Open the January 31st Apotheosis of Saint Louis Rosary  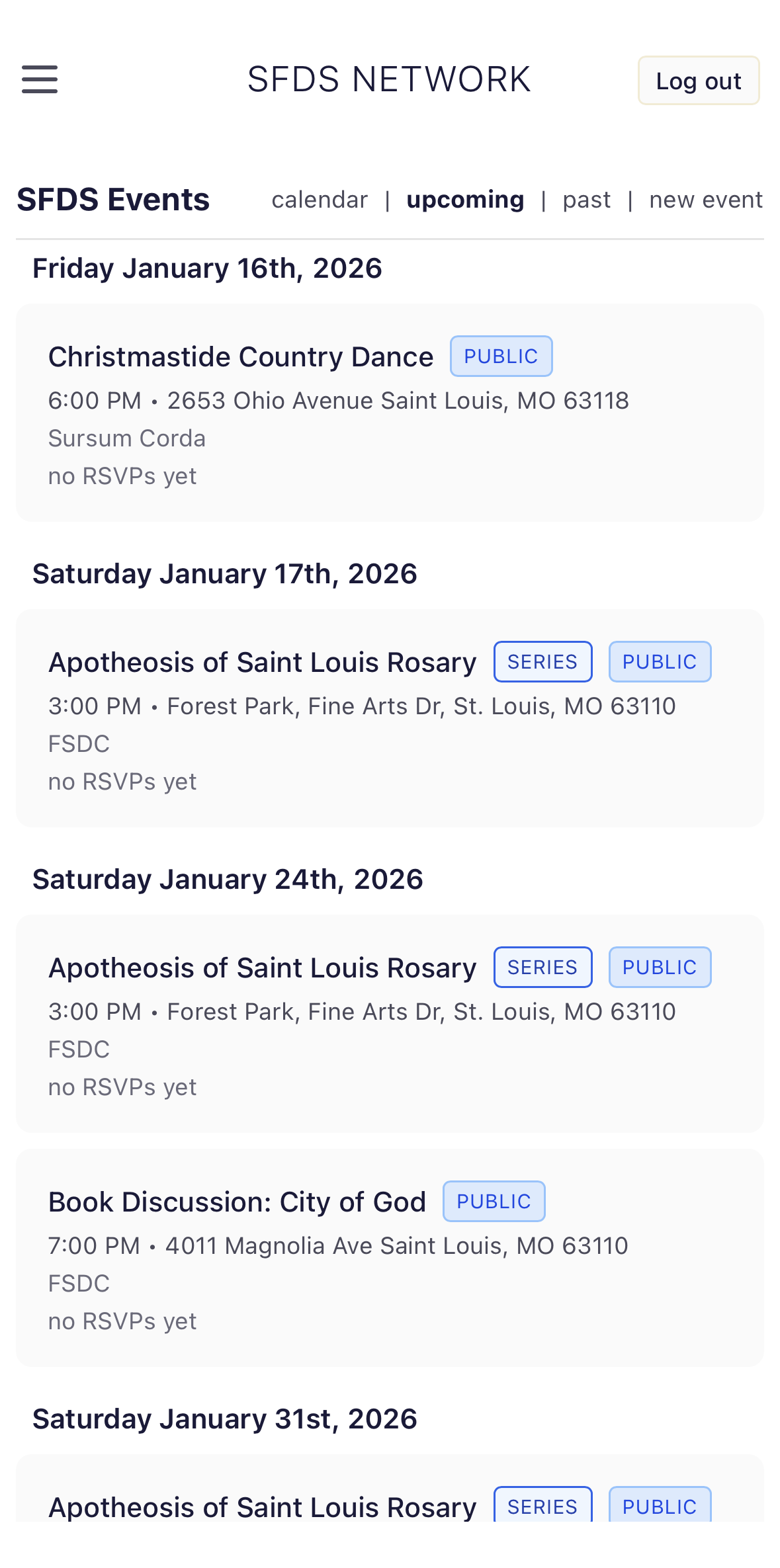pyautogui.click(x=262, y=1506)
